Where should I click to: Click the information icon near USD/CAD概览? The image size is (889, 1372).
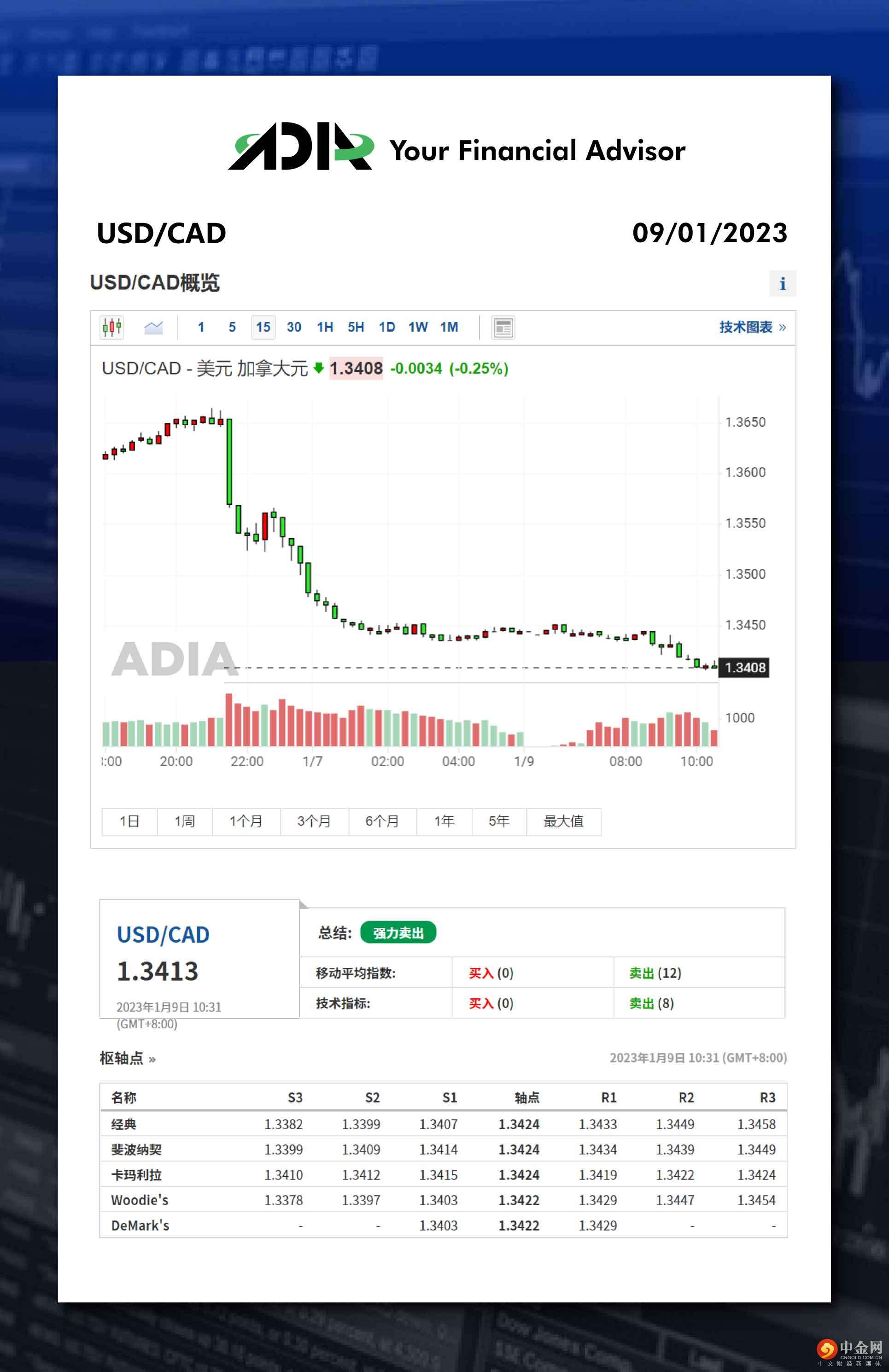pyautogui.click(x=782, y=283)
